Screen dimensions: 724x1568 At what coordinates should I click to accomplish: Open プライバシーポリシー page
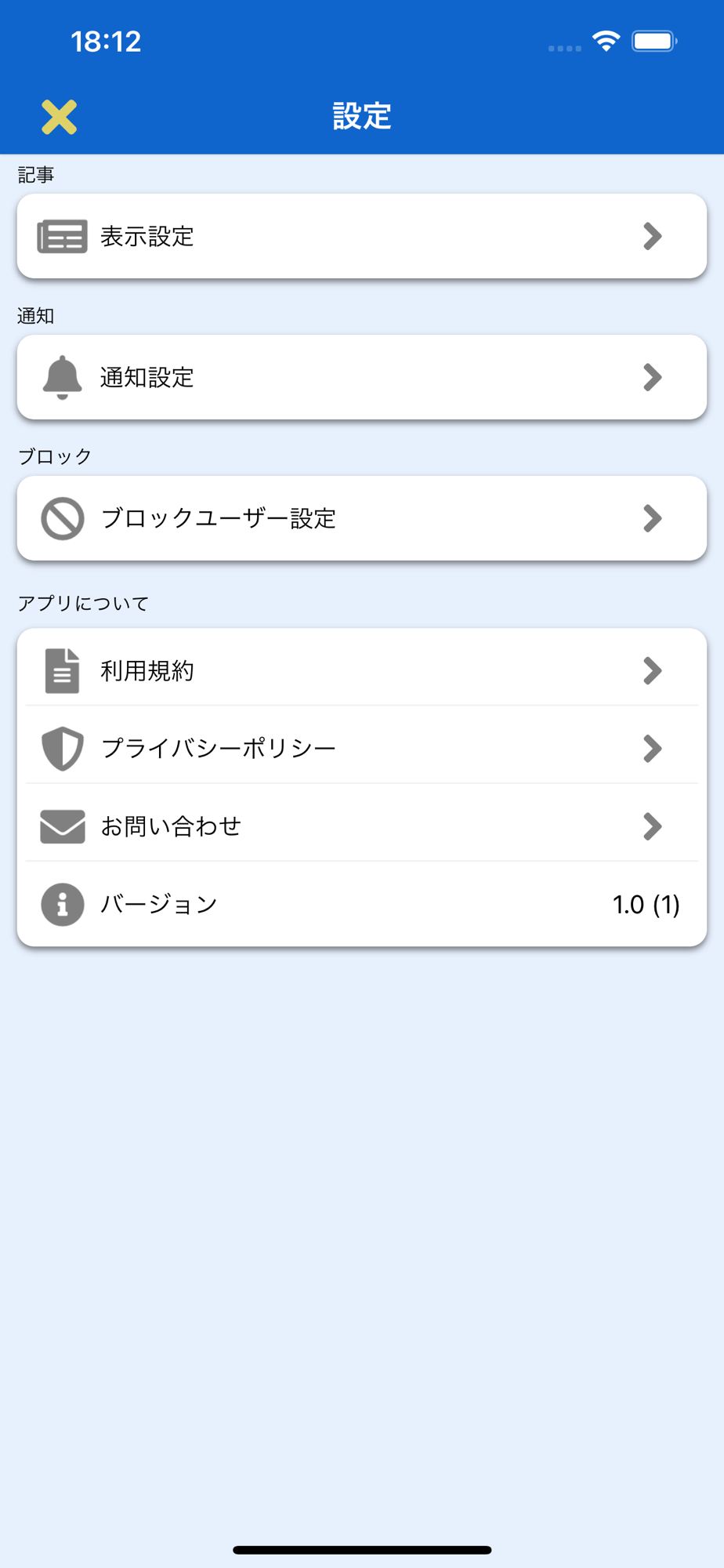click(362, 748)
